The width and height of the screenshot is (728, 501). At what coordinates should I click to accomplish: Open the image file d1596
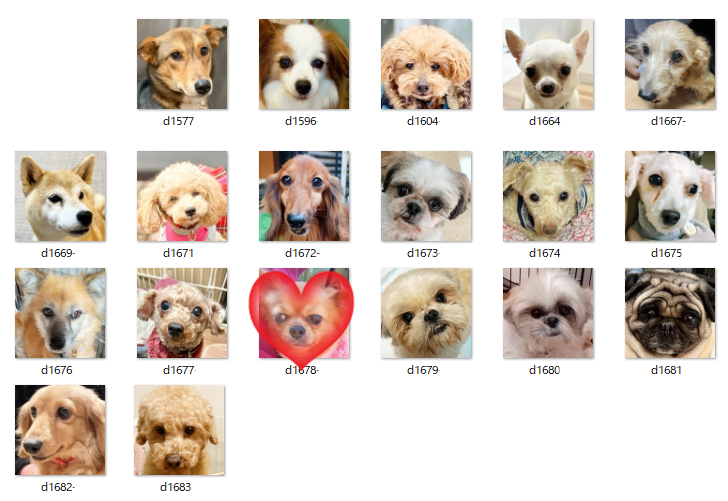coord(304,64)
